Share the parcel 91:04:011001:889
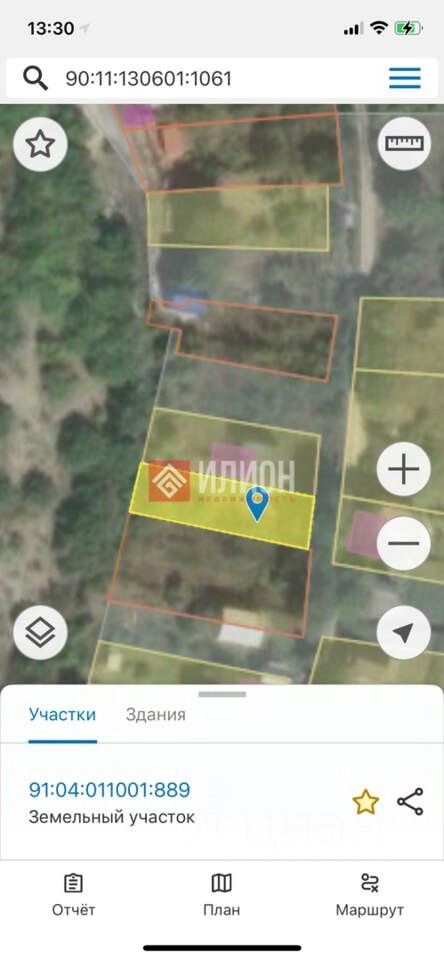Viewport: 444px width, 960px height. [x=410, y=801]
